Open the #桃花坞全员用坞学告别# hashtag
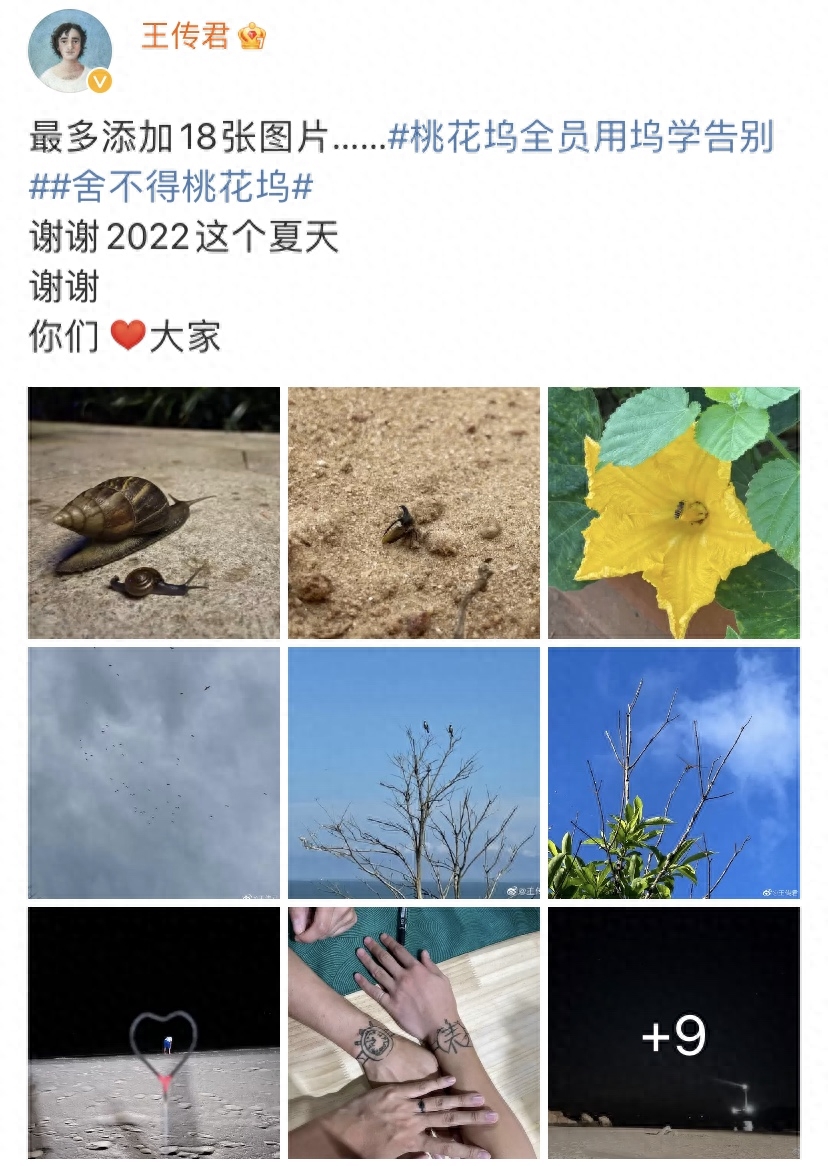828x1166 pixels. coord(580,137)
